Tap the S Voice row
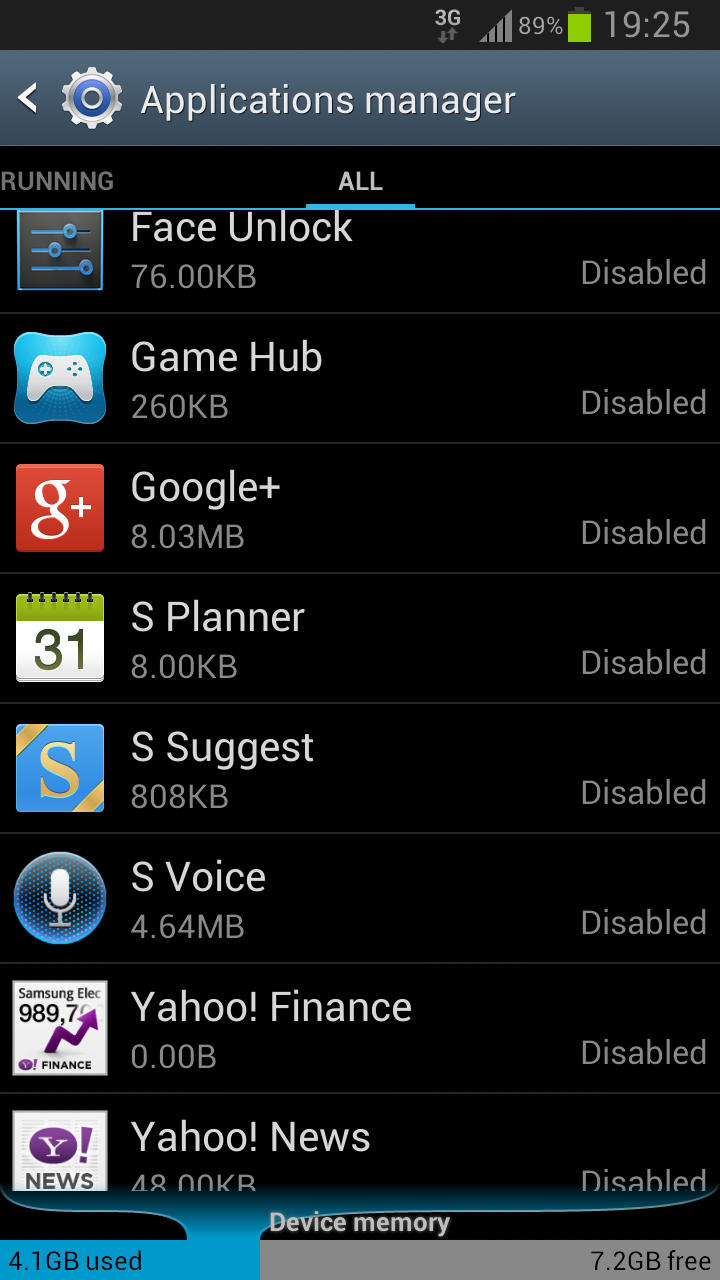This screenshot has height=1280, width=720. [360, 899]
